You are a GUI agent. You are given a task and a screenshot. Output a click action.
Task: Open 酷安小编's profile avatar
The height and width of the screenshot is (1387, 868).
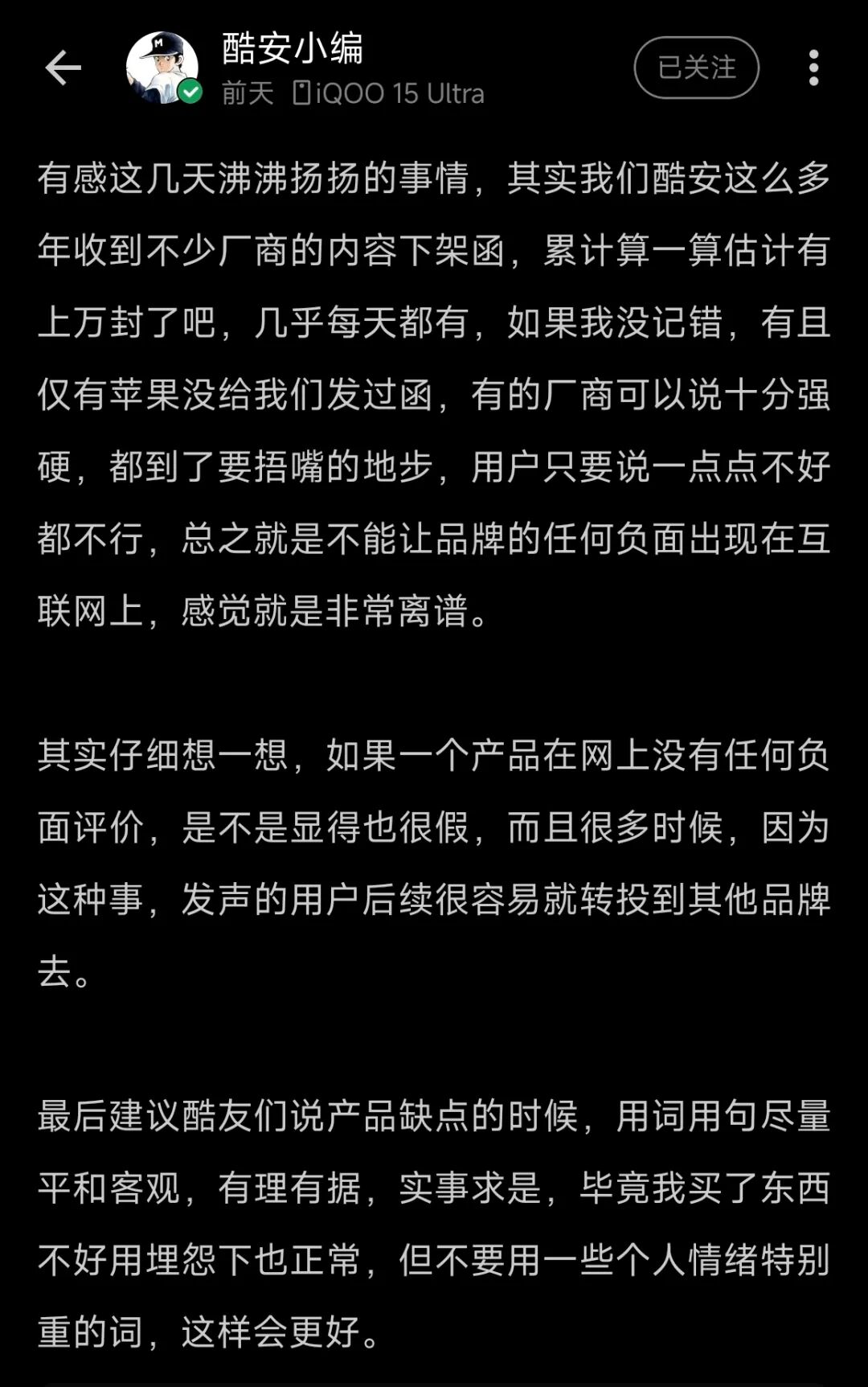[x=162, y=68]
